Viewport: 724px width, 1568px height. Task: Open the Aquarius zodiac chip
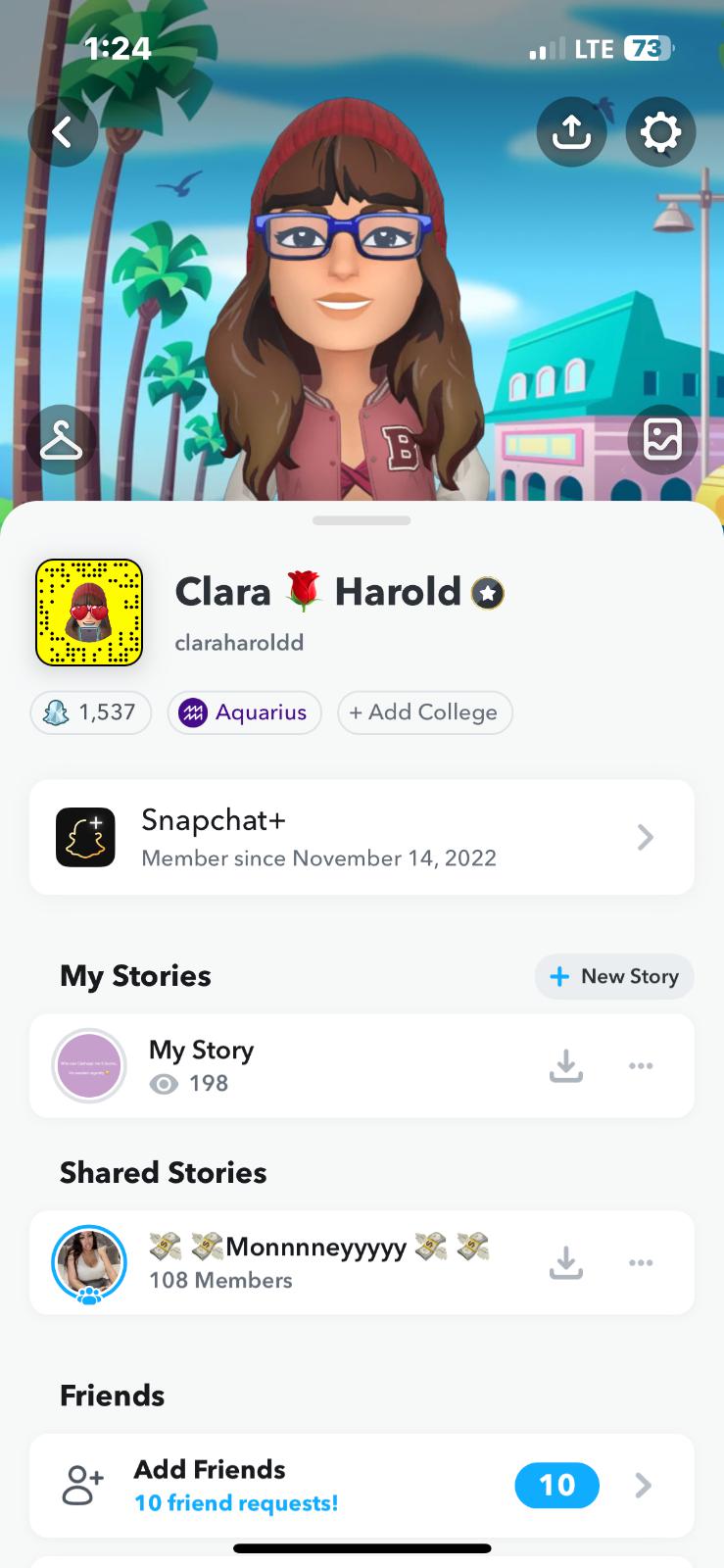coord(244,712)
